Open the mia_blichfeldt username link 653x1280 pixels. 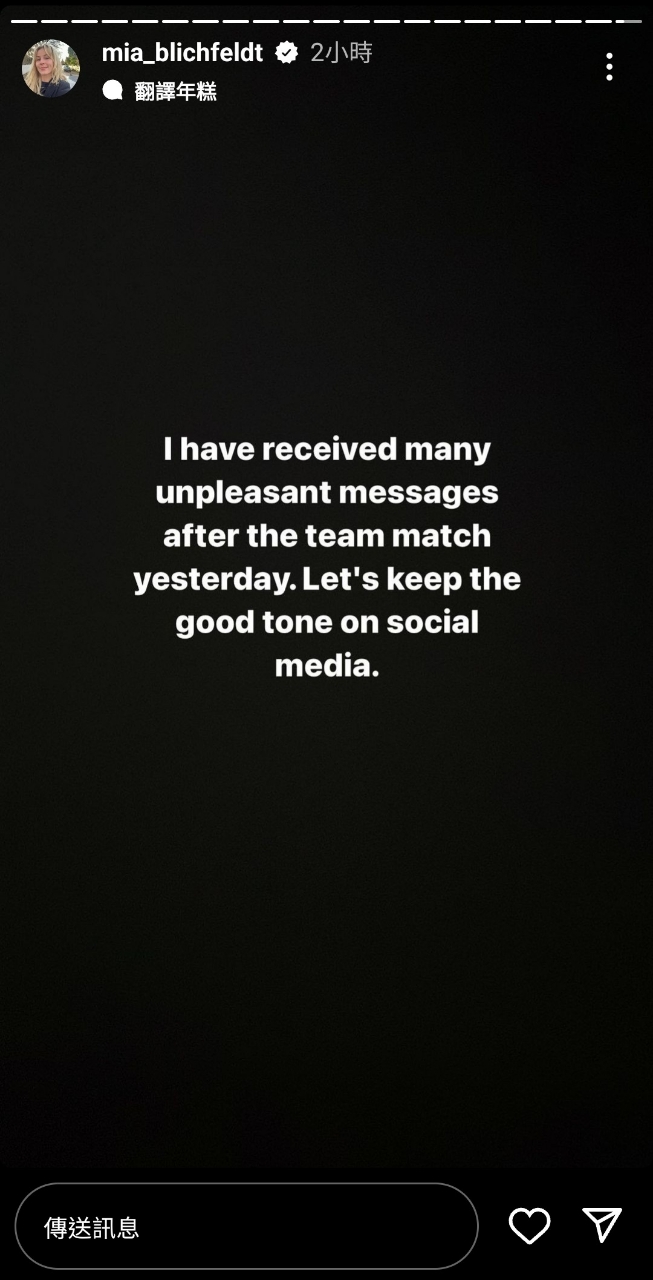182,53
